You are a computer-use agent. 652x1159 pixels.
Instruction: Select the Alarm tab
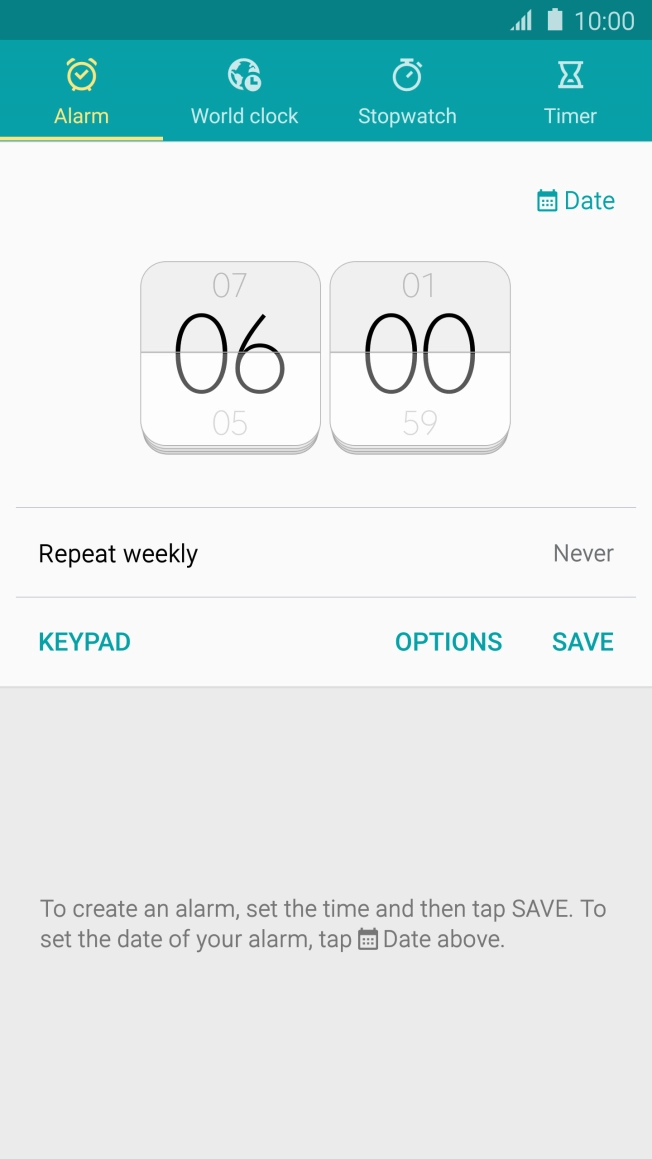coord(81,92)
